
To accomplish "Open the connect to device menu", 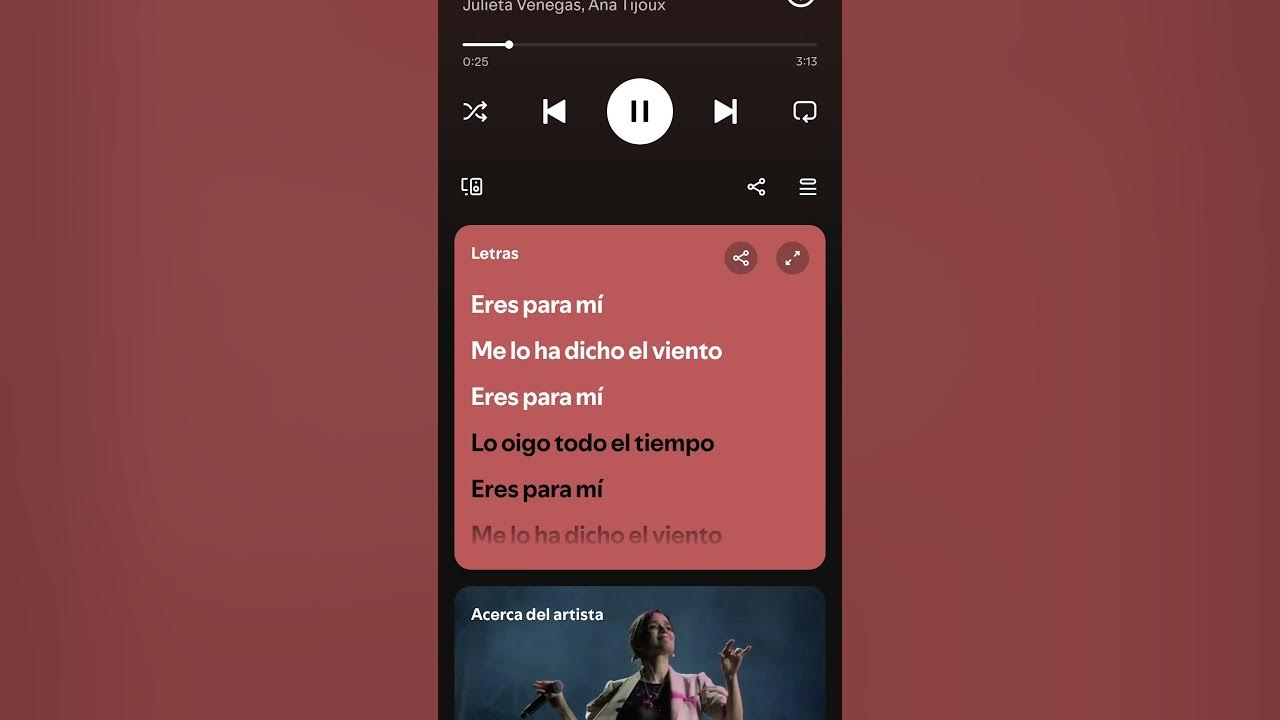I will pyautogui.click(x=472, y=187).
